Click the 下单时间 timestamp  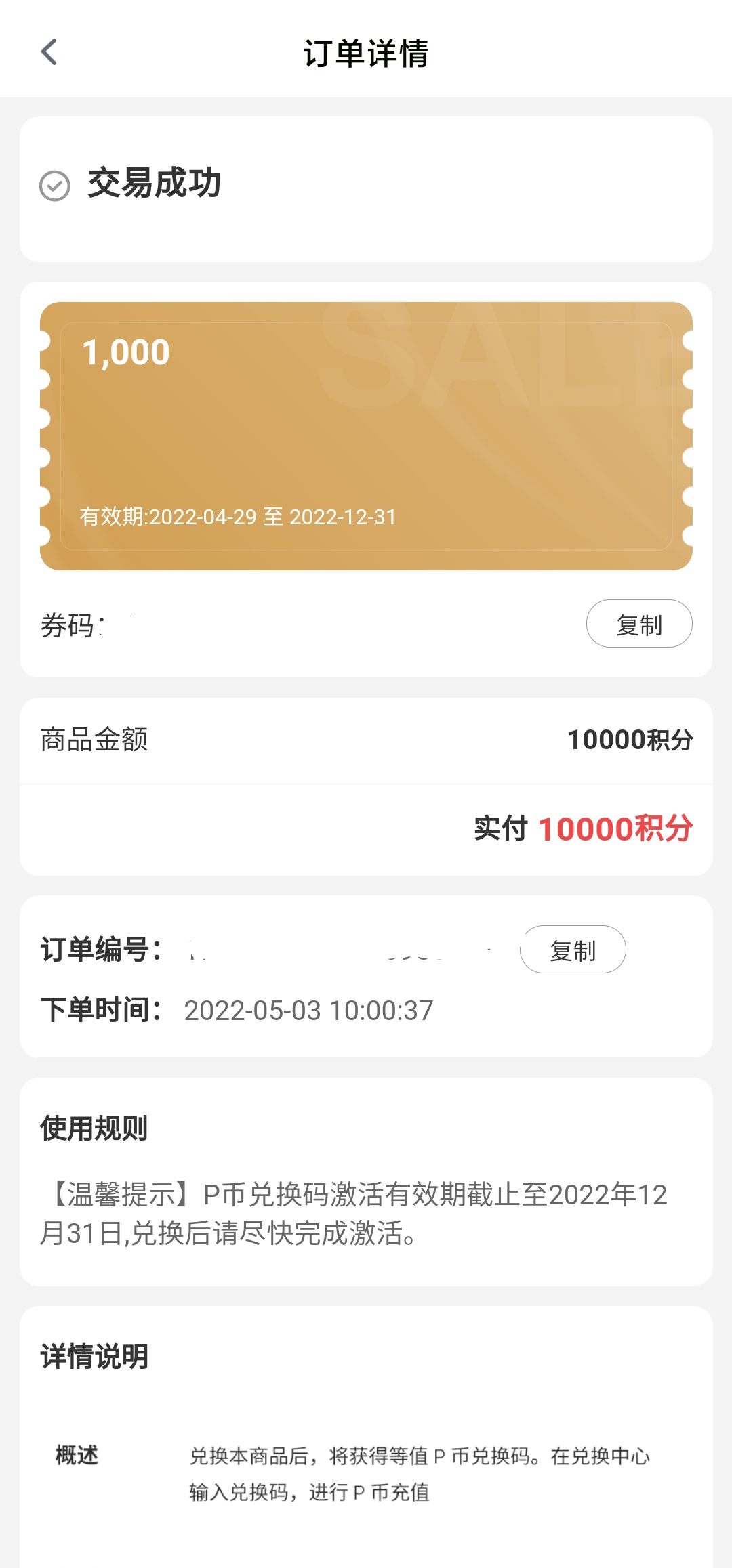click(x=308, y=1009)
